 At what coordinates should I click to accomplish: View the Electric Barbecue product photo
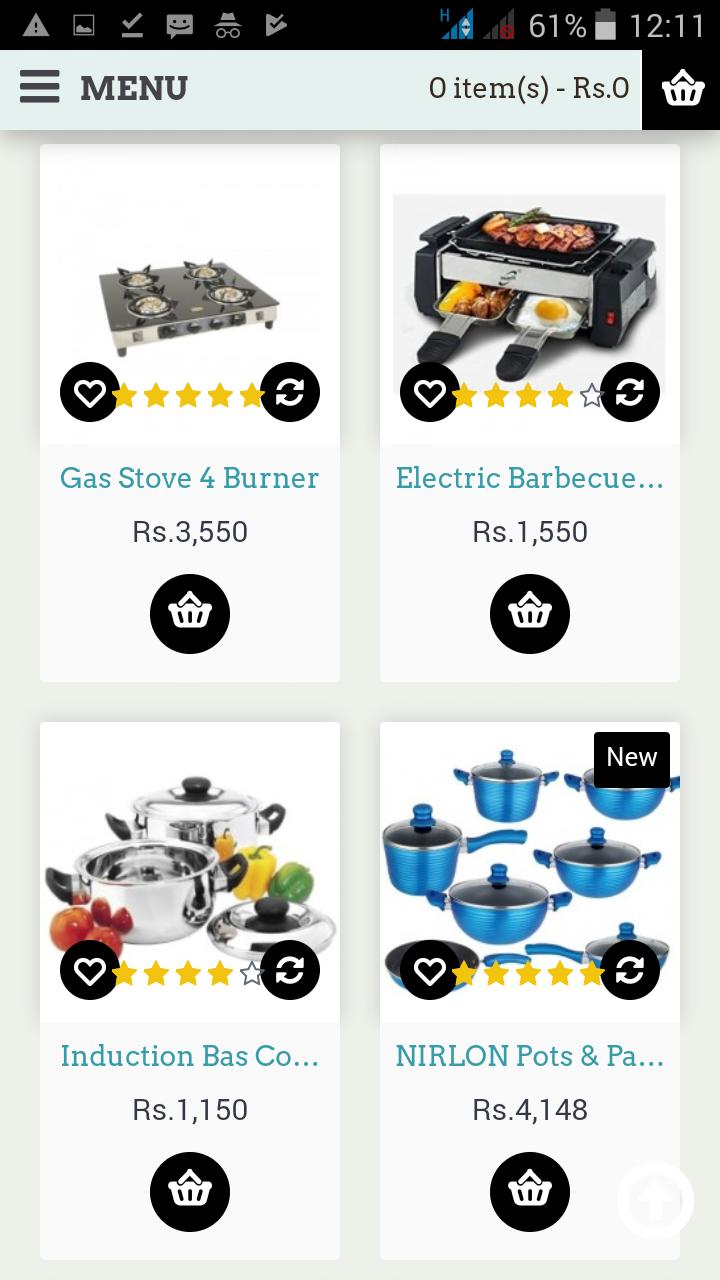530,270
